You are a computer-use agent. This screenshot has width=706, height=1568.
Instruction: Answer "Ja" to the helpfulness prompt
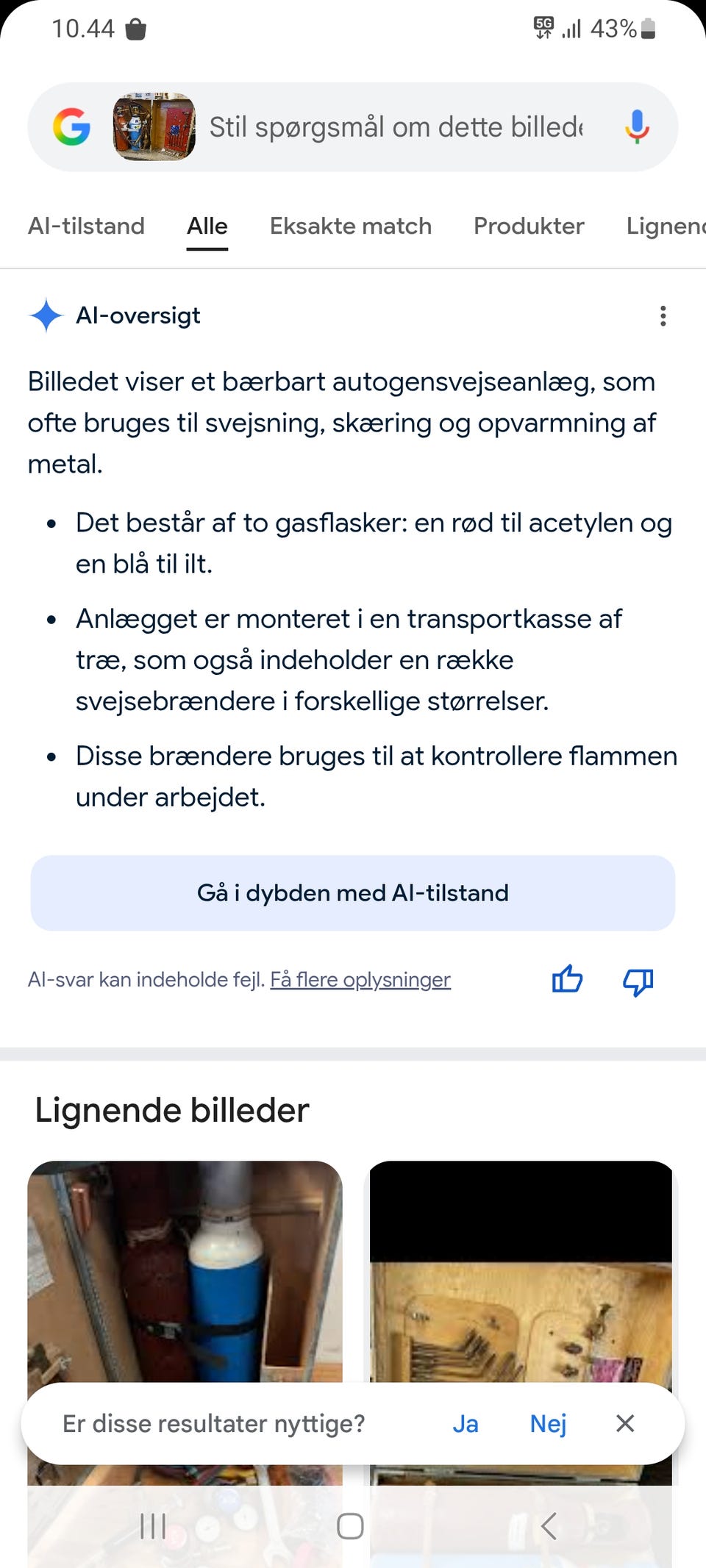coord(466,1423)
